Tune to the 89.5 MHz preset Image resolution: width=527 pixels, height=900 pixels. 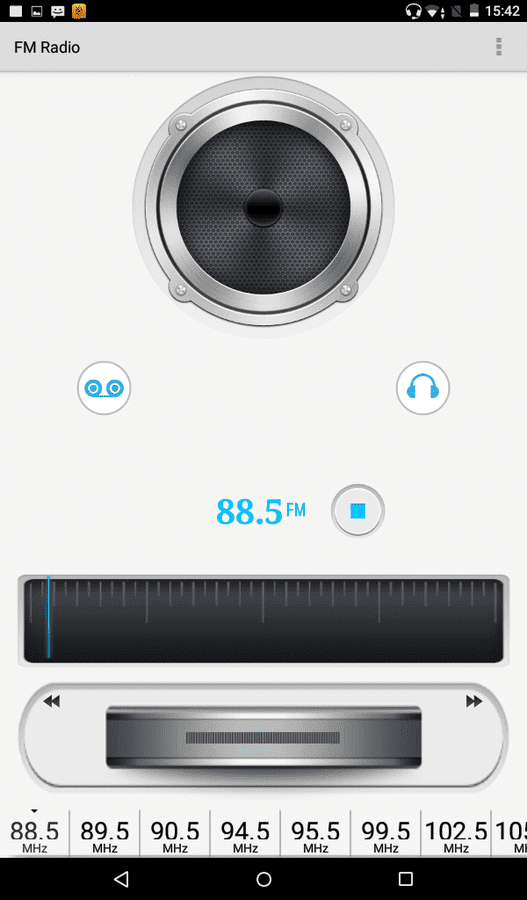click(x=105, y=833)
